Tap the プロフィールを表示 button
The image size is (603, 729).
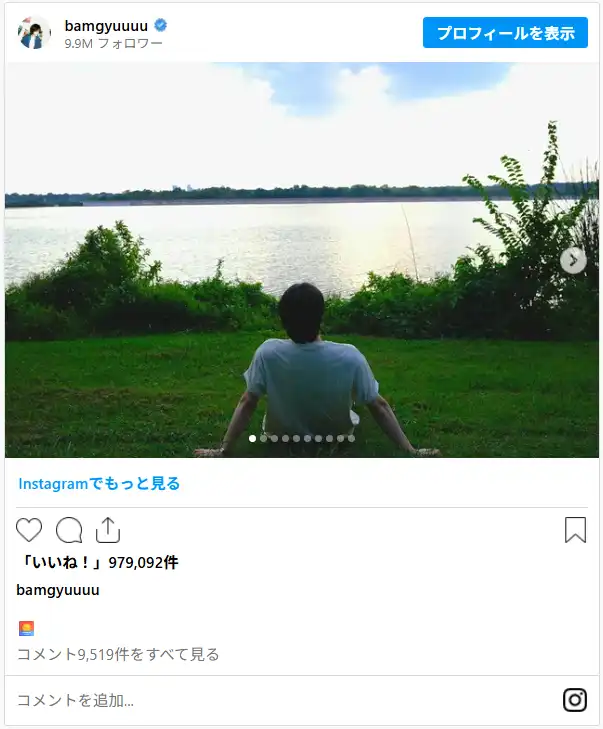click(505, 32)
